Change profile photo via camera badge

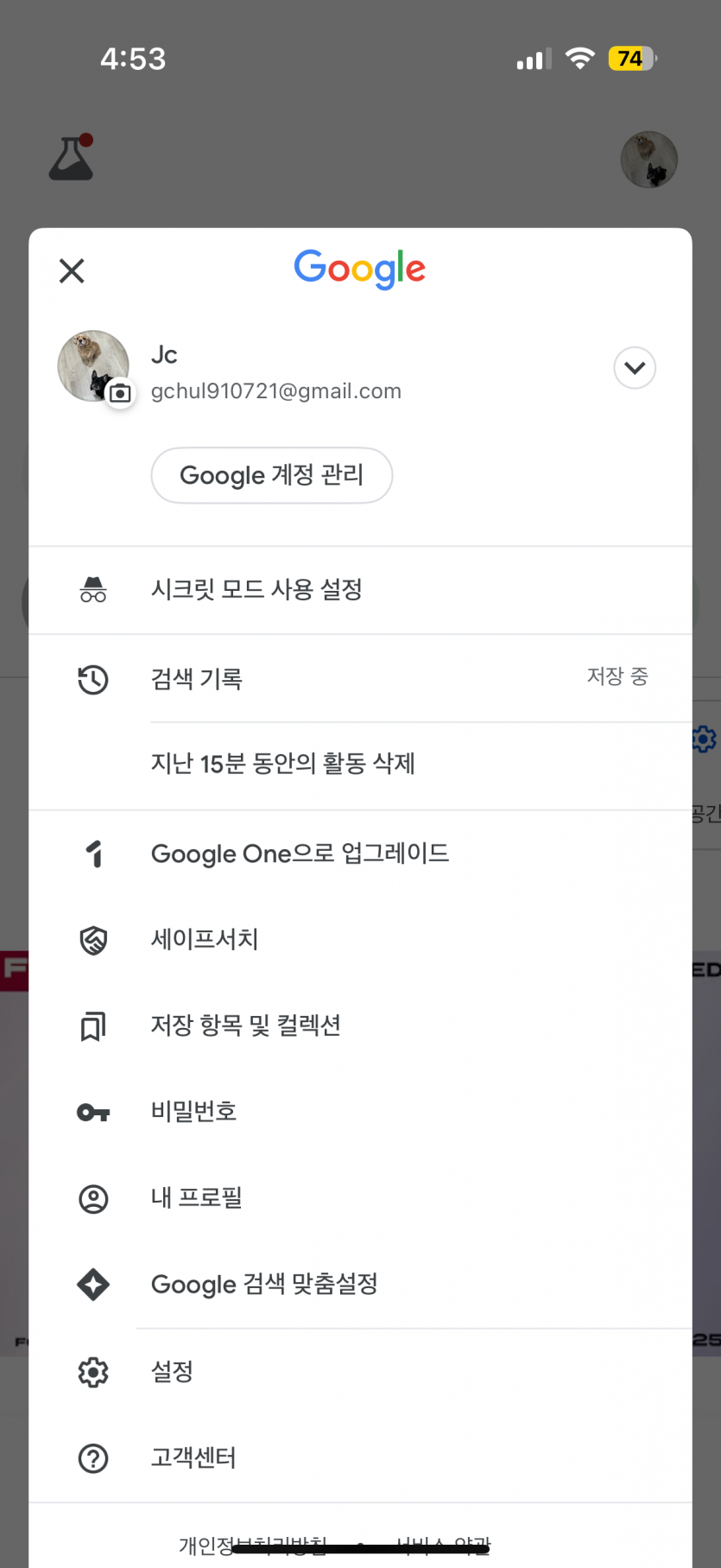tap(120, 393)
